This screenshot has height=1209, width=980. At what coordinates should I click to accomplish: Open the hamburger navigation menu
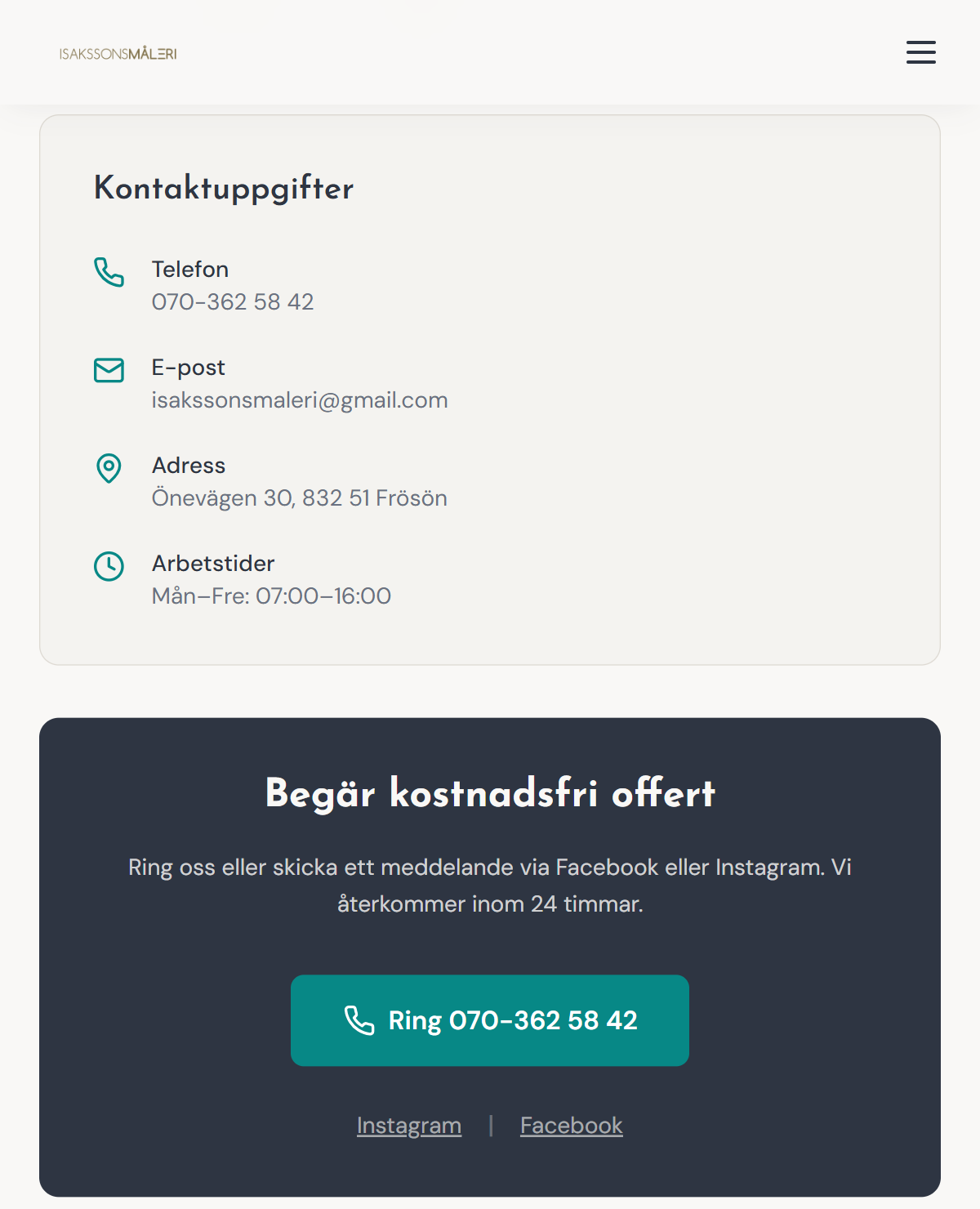920,52
